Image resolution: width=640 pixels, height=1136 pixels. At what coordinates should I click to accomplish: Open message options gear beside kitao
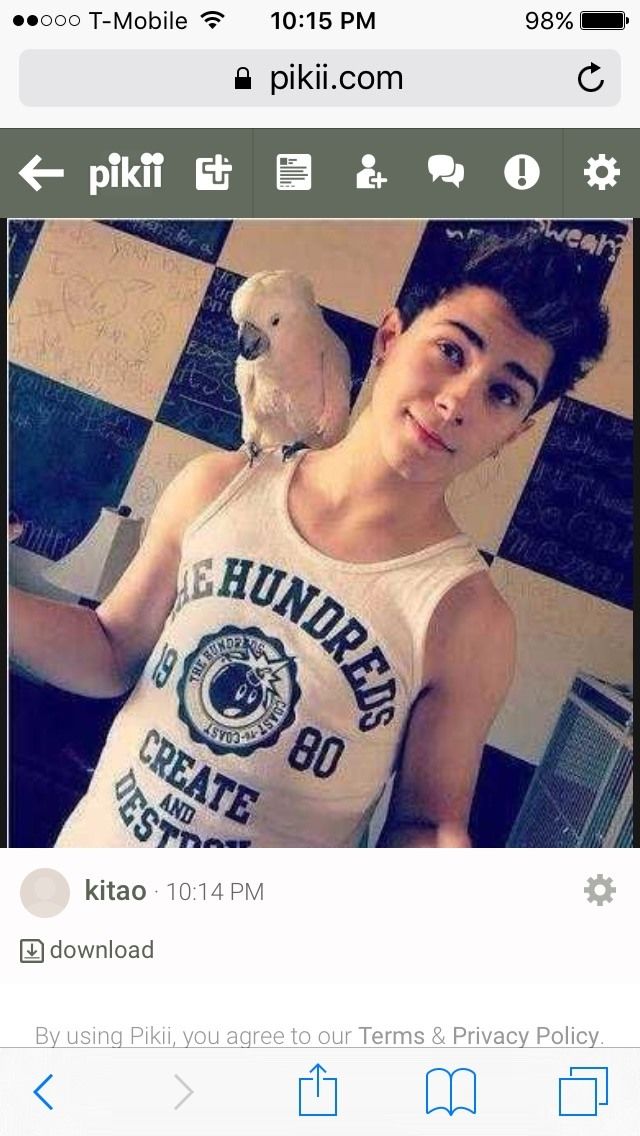[x=599, y=890]
